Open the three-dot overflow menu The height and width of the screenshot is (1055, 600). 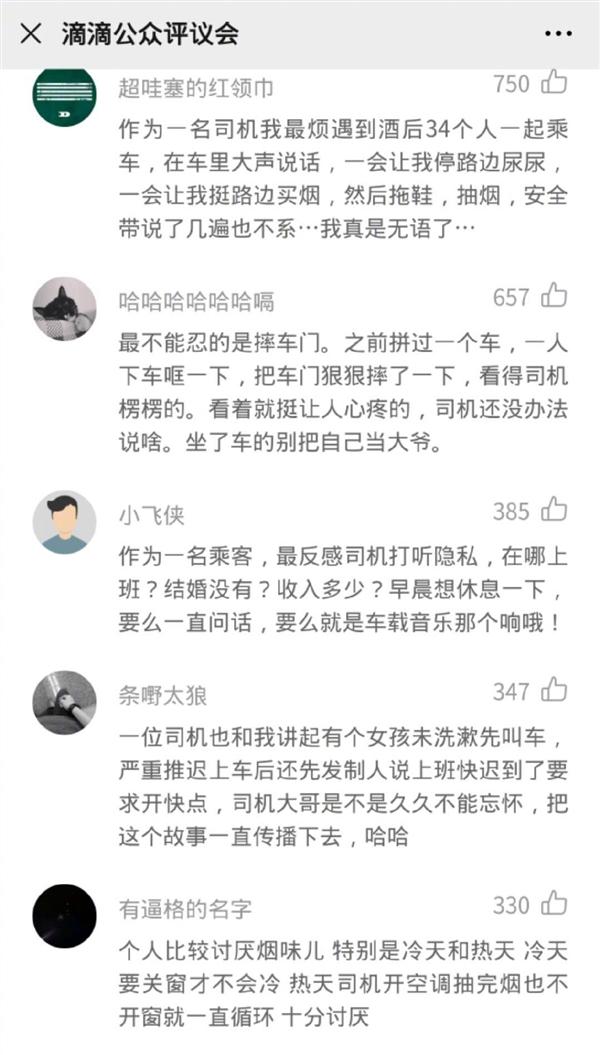coord(558,34)
